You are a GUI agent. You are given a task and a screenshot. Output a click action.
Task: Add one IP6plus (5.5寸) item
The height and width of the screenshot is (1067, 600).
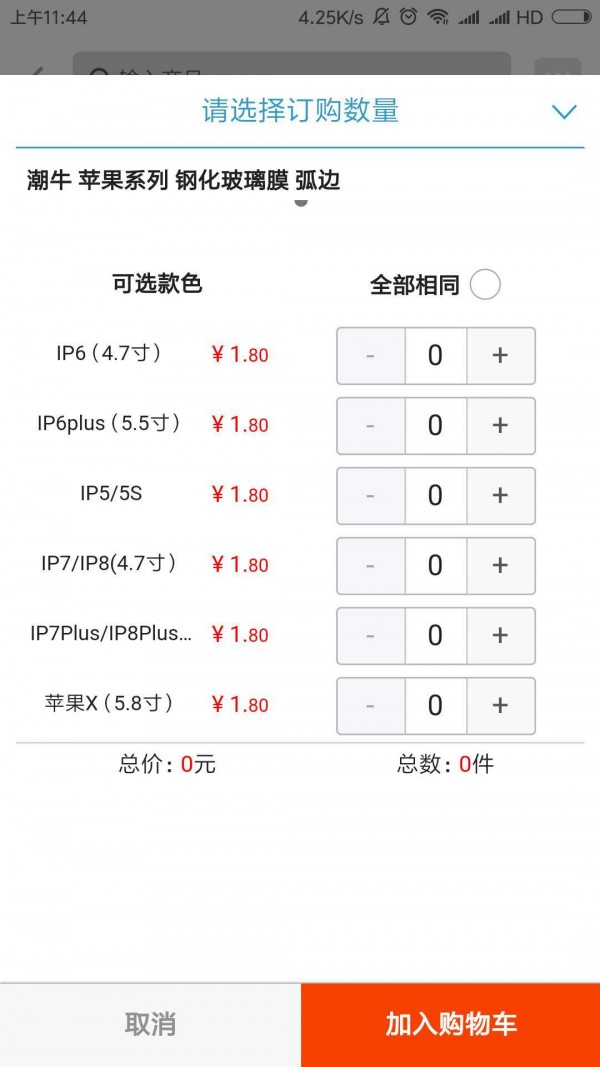pyautogui.click(x=501, y=425)
